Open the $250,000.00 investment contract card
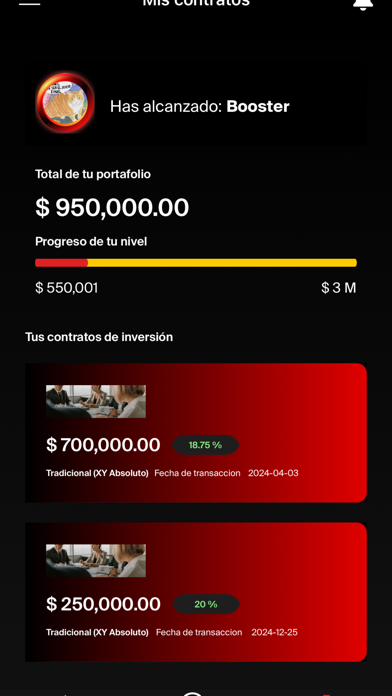 pos(196,592)
